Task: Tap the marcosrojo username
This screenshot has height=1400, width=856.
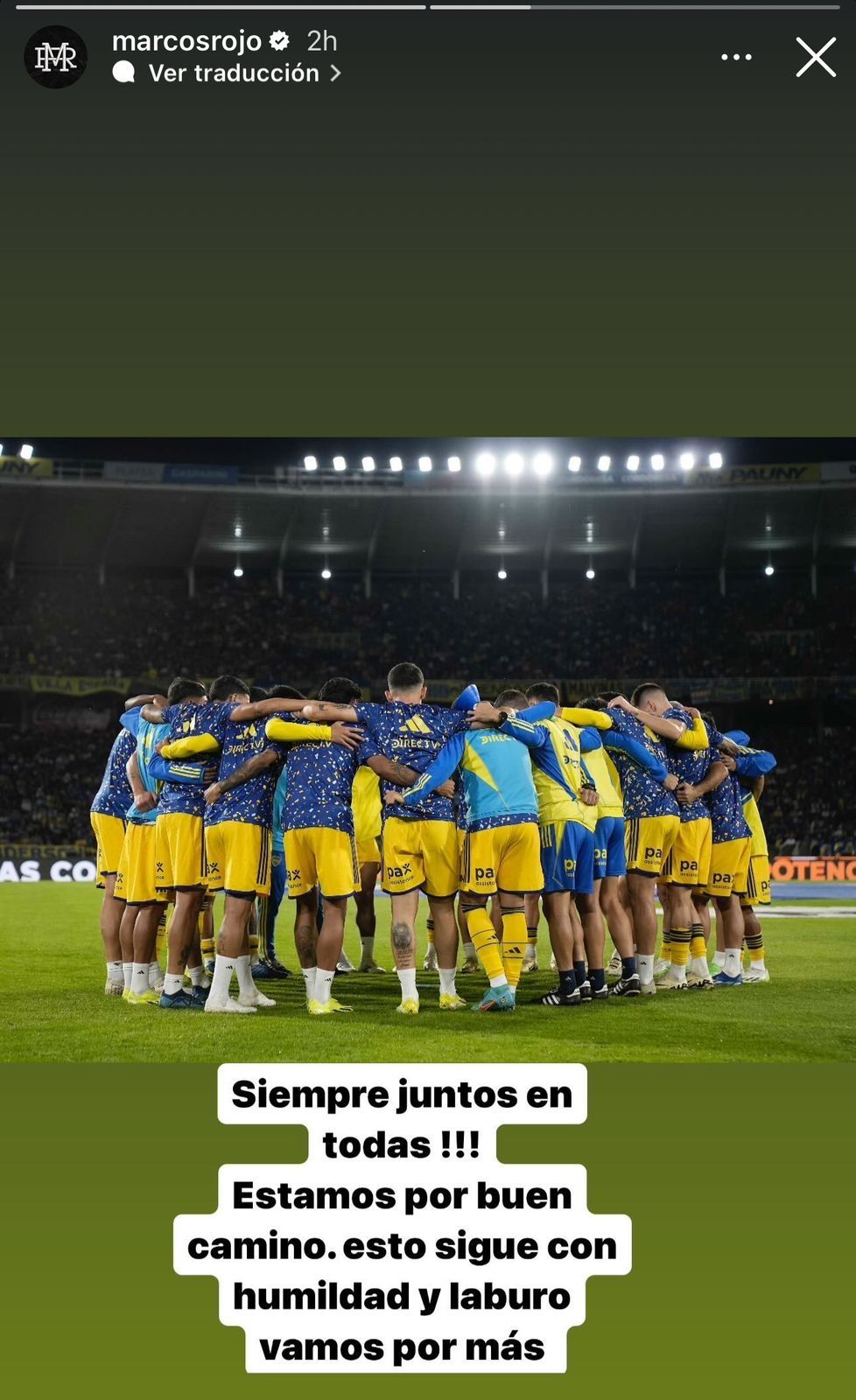Action: point(186,41)
